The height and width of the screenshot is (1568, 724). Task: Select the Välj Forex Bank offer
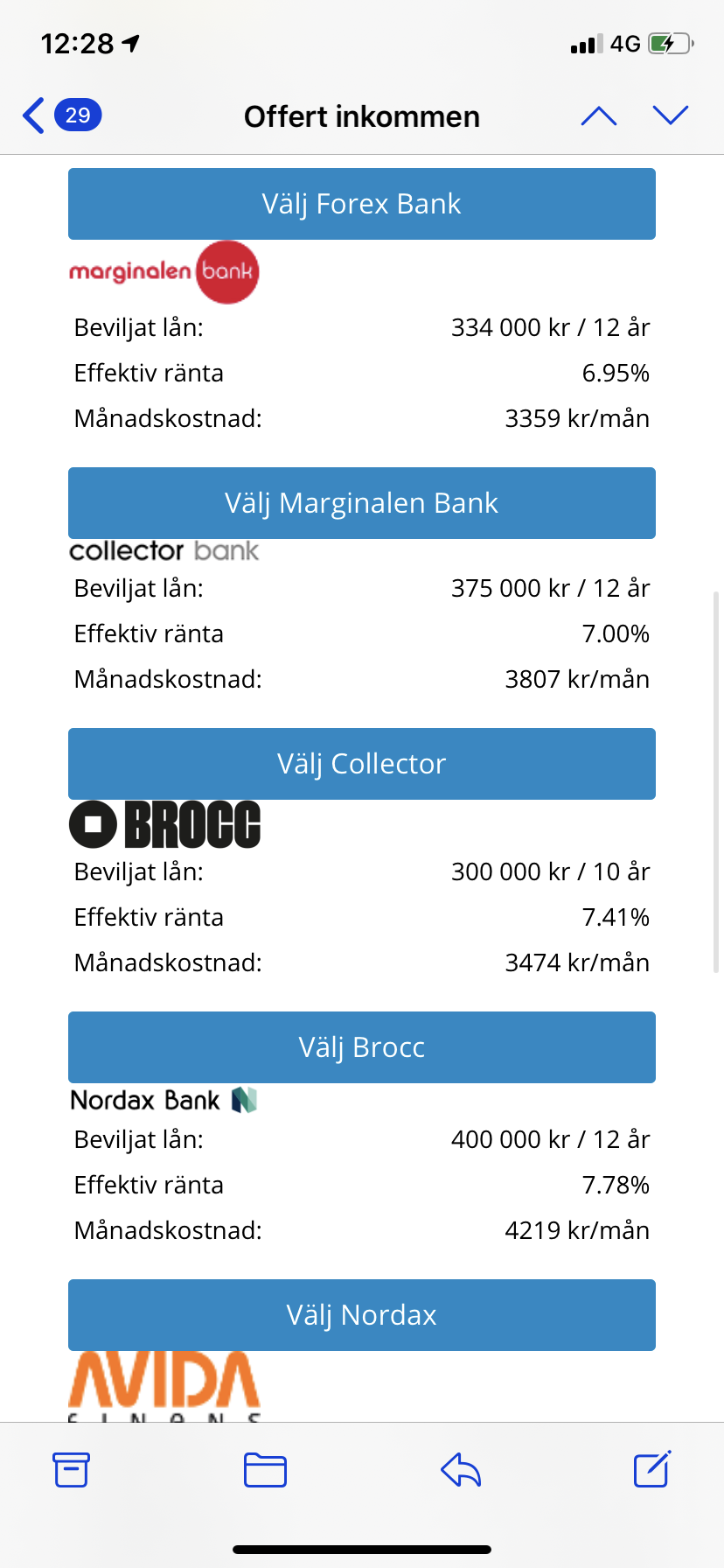pos(362,204)
